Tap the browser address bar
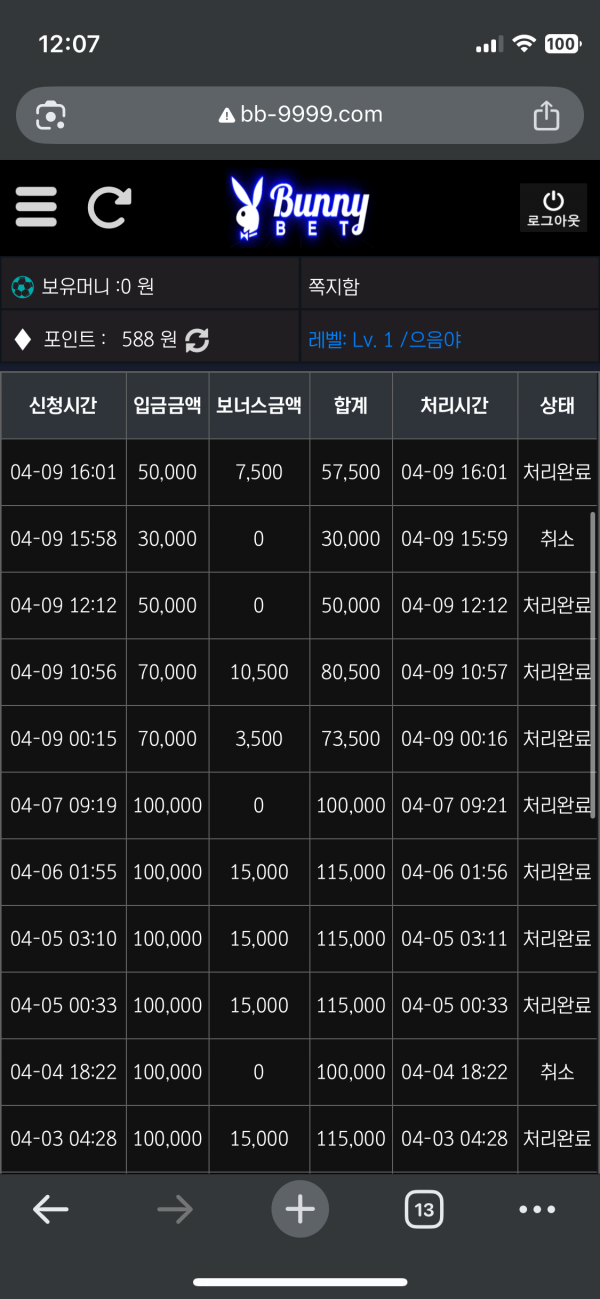This screenshot has width=600, height=1299. point(300,115)
